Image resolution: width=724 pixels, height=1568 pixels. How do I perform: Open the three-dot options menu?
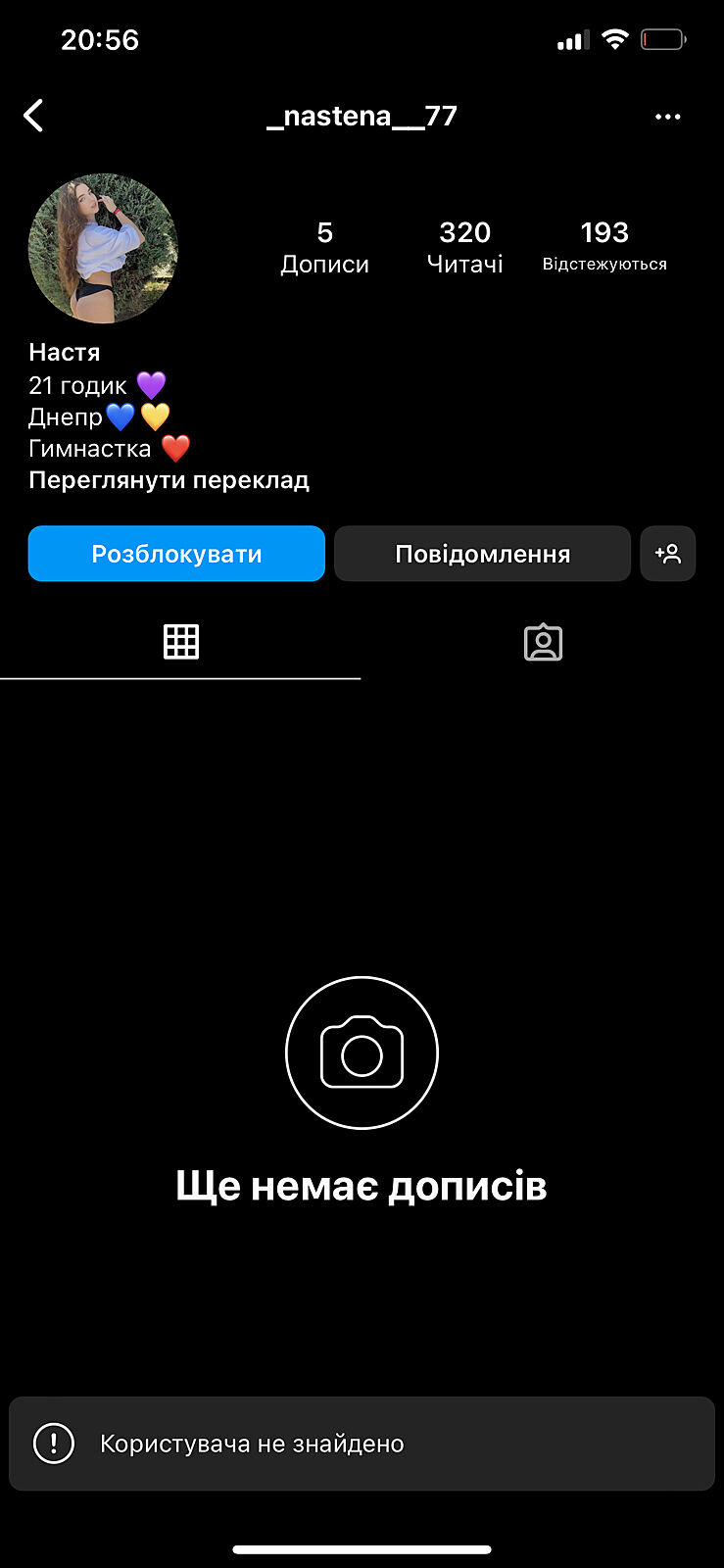point(667,117)
